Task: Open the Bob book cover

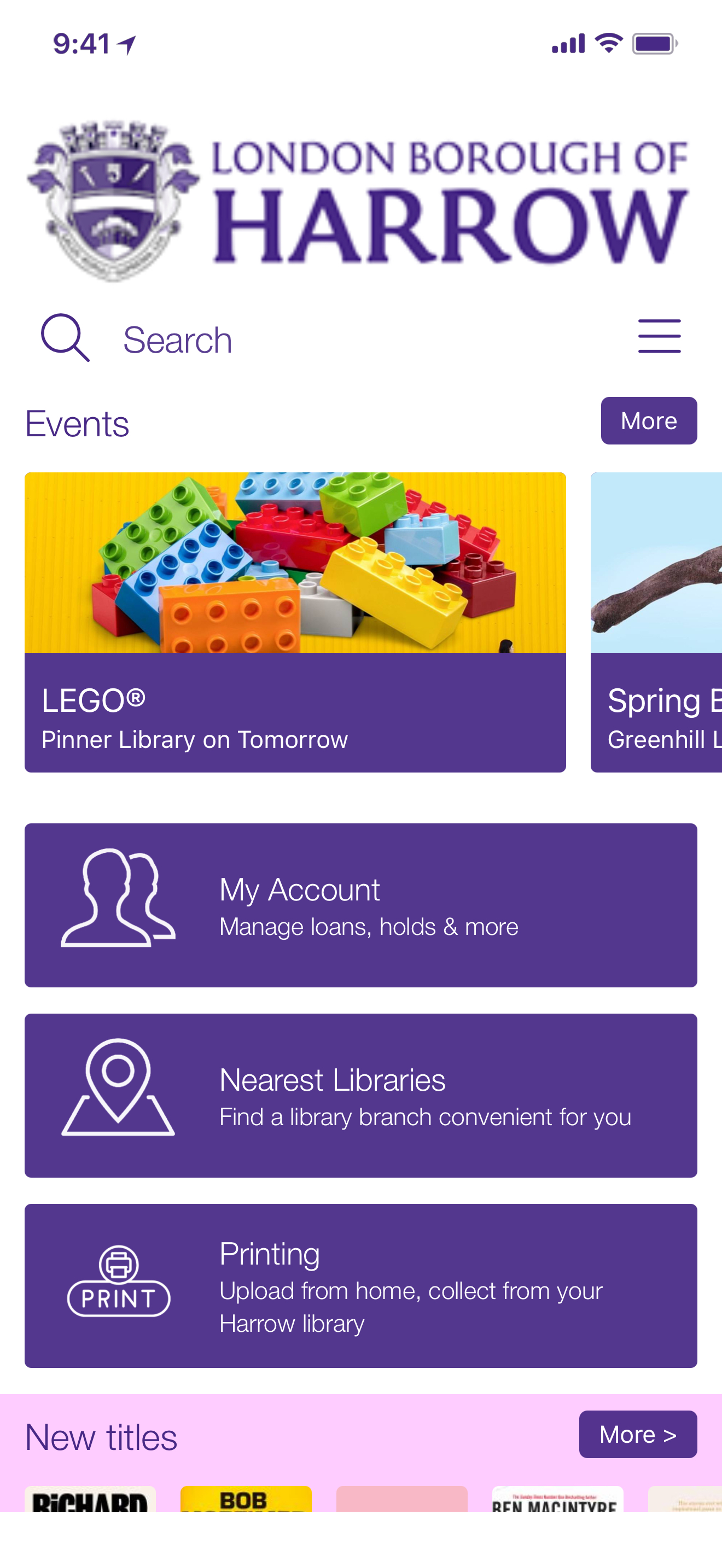Action: coord(246,1499)
